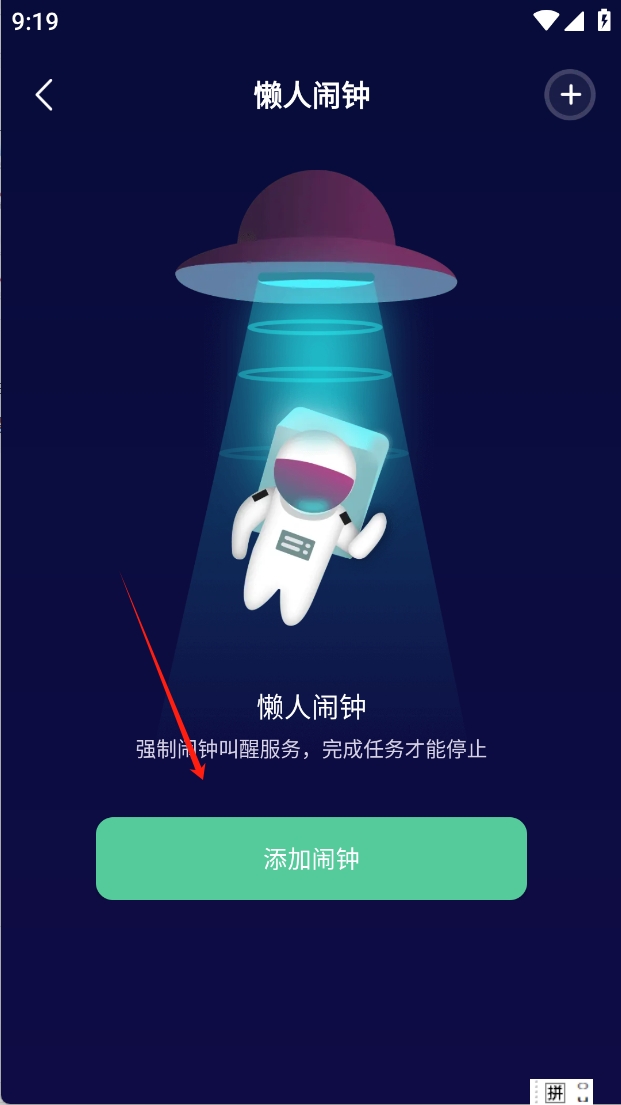Go back using the top-left arrow

44,95
